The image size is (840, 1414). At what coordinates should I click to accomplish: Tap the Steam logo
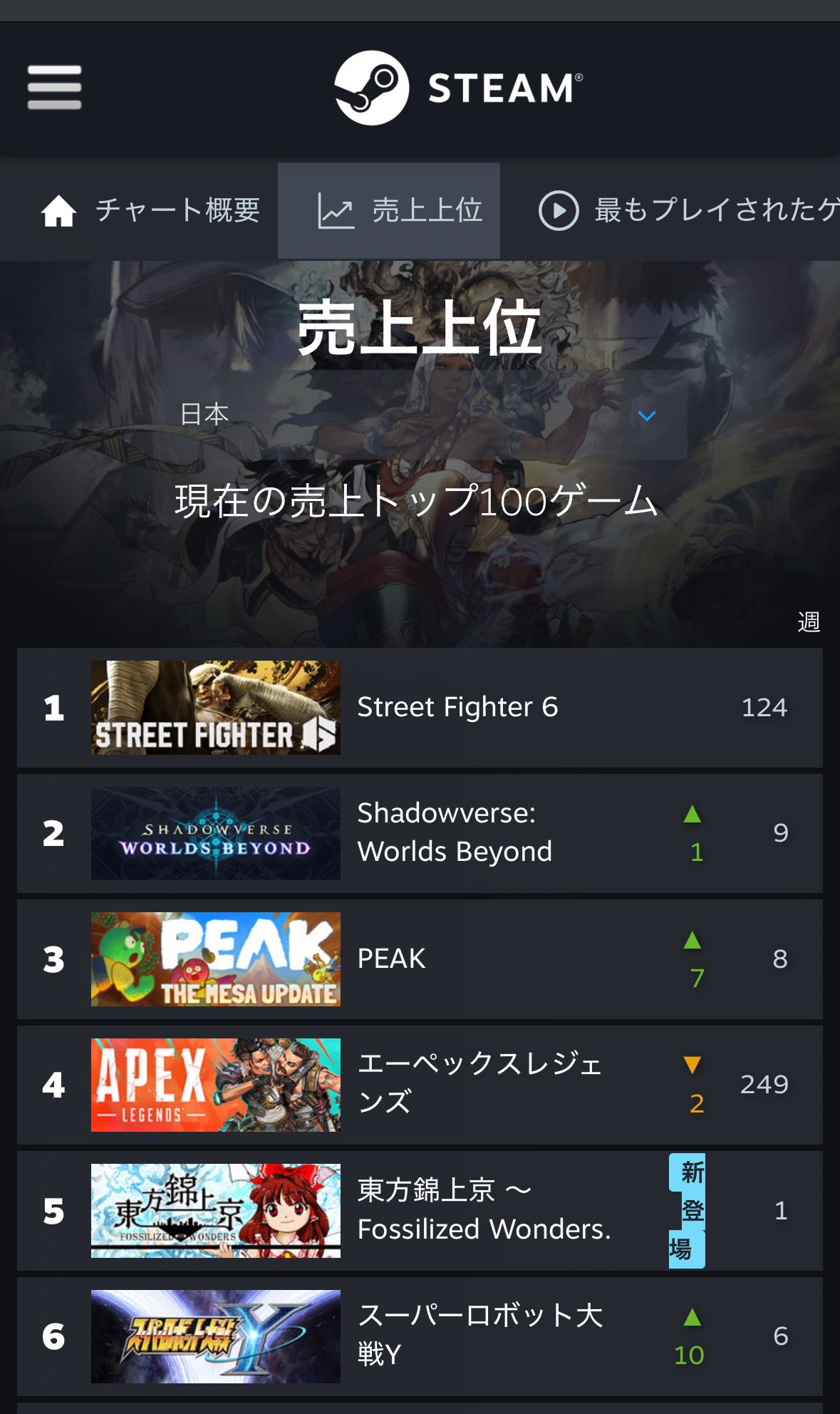click(458, 88)
